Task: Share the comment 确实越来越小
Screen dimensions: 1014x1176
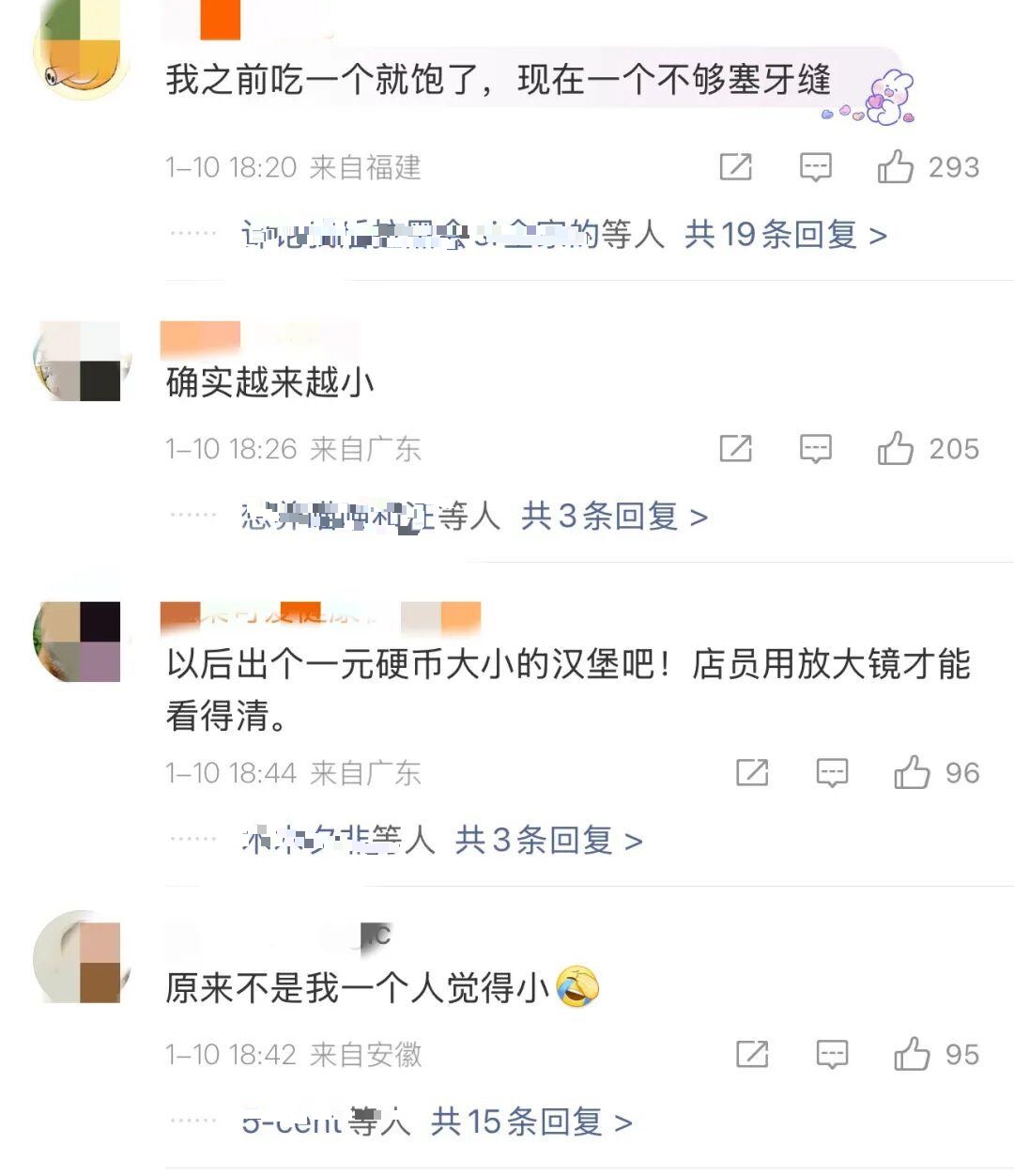Action: pos(735,449)
